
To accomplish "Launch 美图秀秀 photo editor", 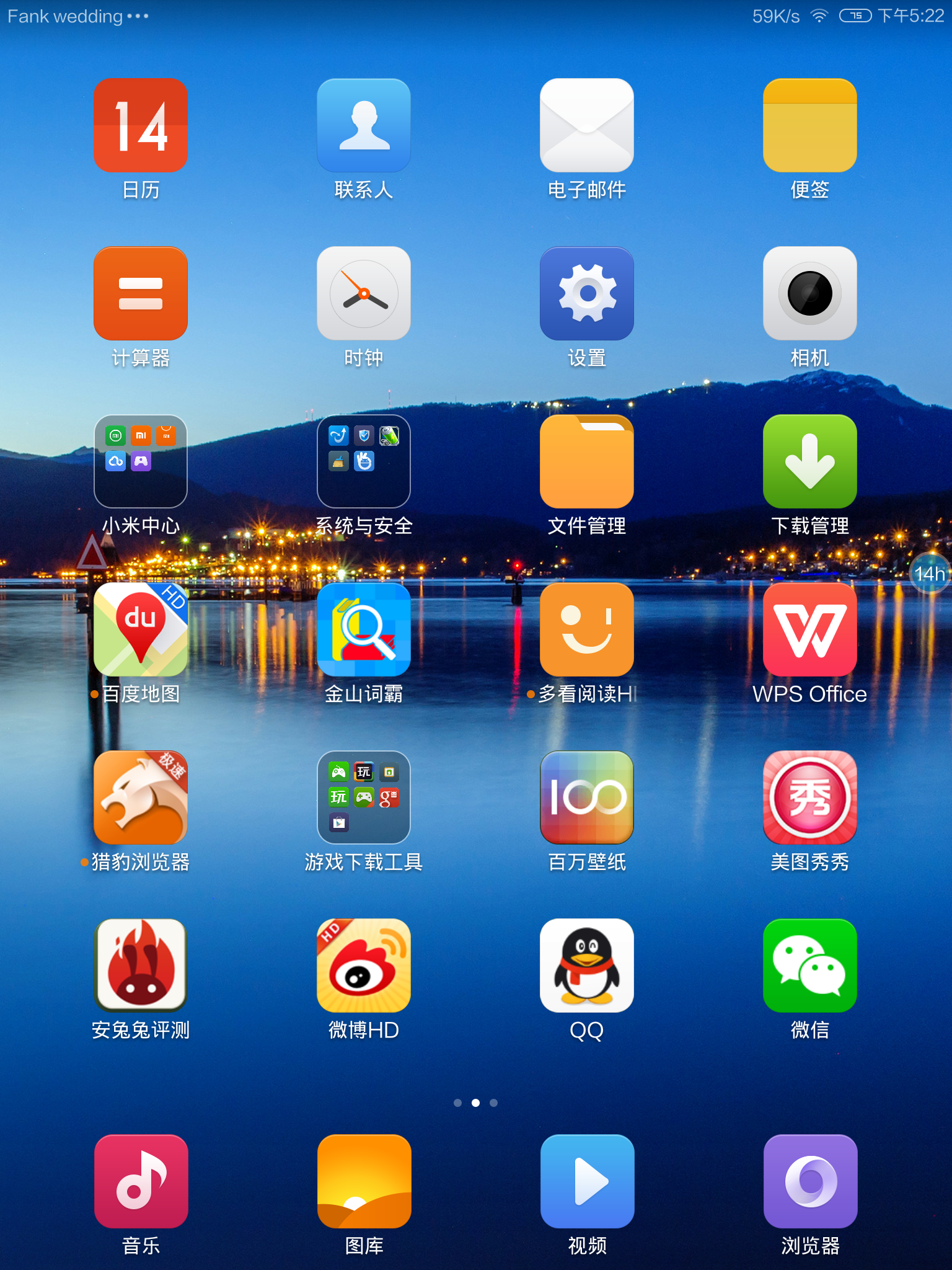I will (810, 797).
